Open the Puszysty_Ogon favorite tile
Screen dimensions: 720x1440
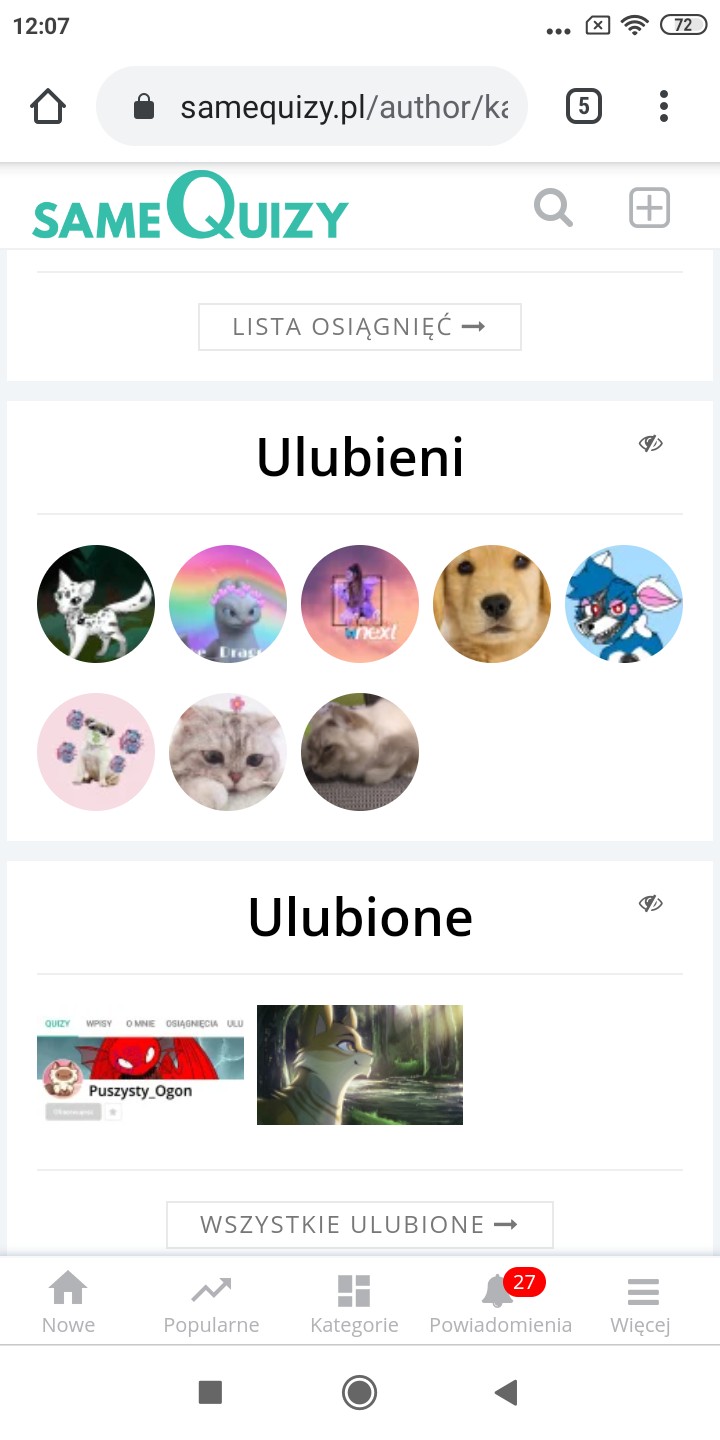click(x=140, y=1065)
